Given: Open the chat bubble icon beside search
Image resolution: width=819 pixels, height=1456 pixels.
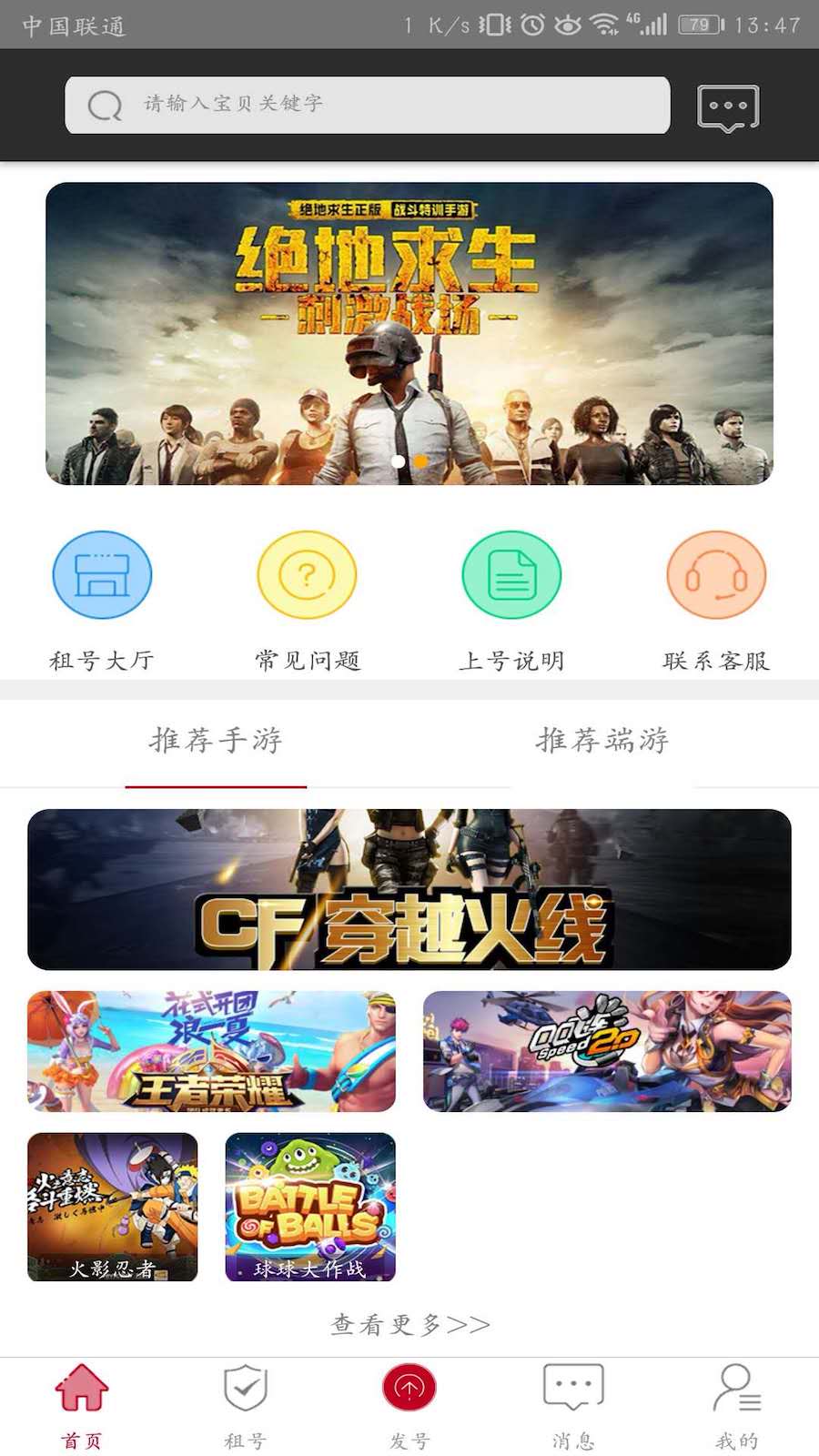Looking at the screenshot, I should (x=728, y=107).
